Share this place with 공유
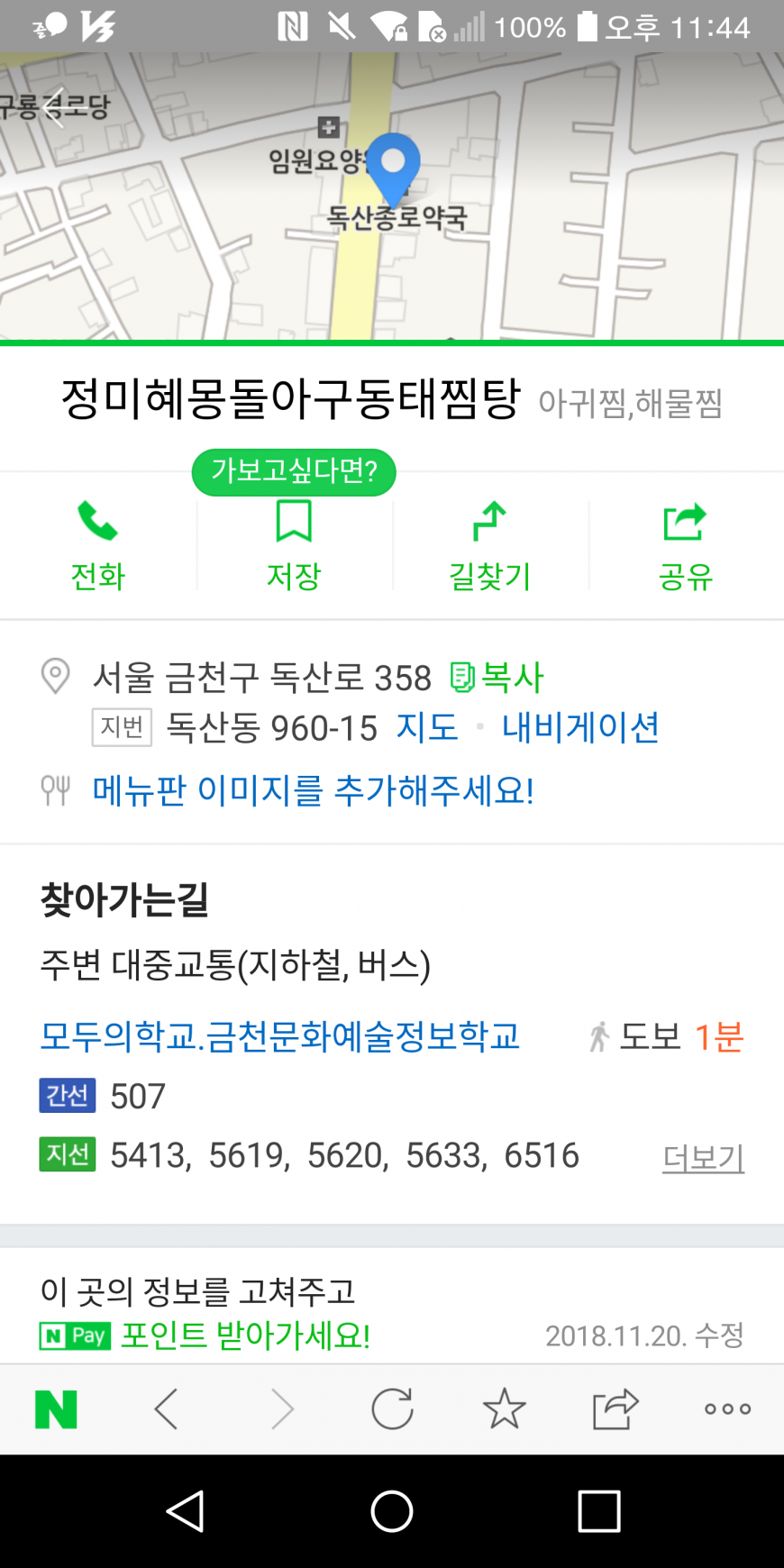 pos(686,546)
